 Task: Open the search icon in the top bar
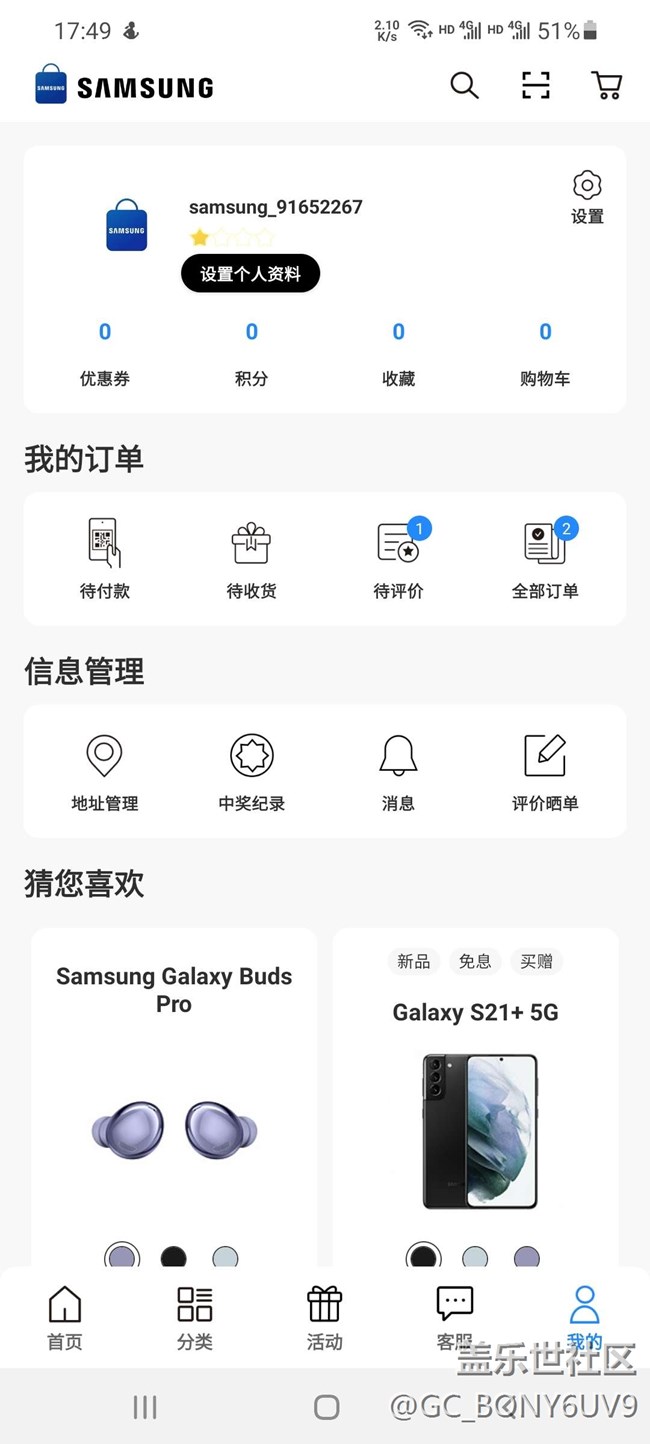pyautogui.click(x=464, y=86)
